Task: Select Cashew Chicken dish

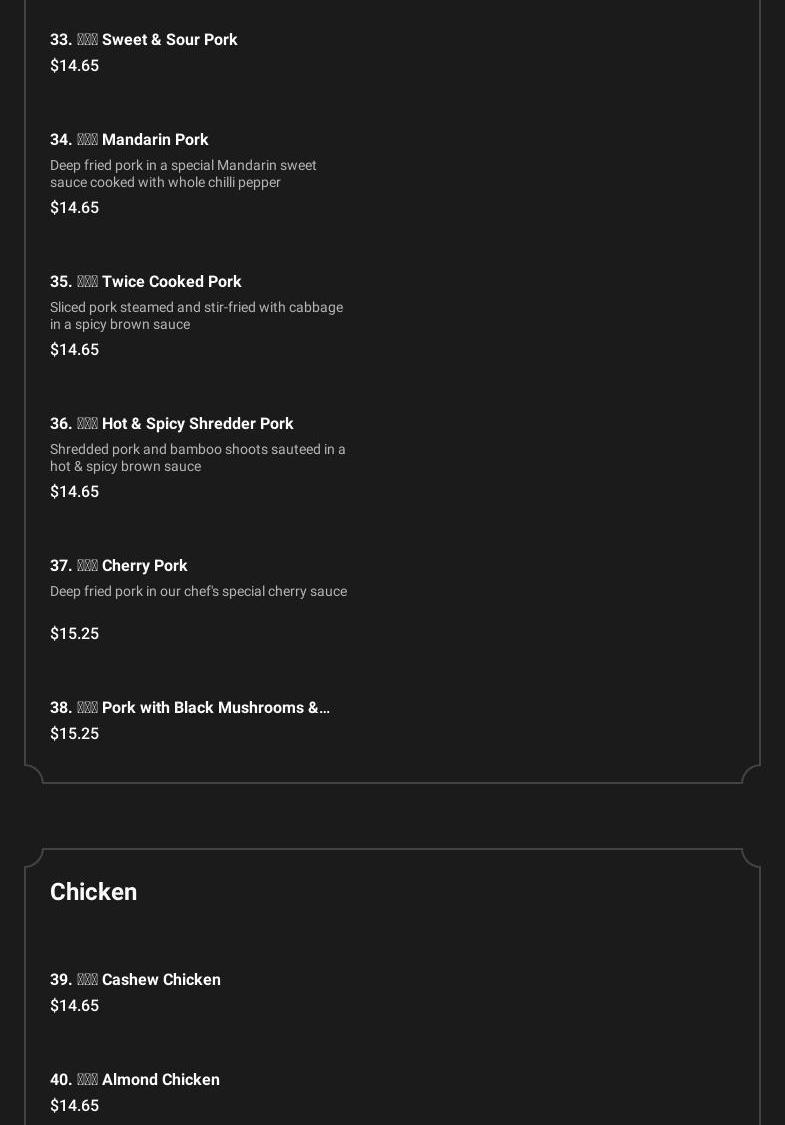Action: (x=136, y=980)
